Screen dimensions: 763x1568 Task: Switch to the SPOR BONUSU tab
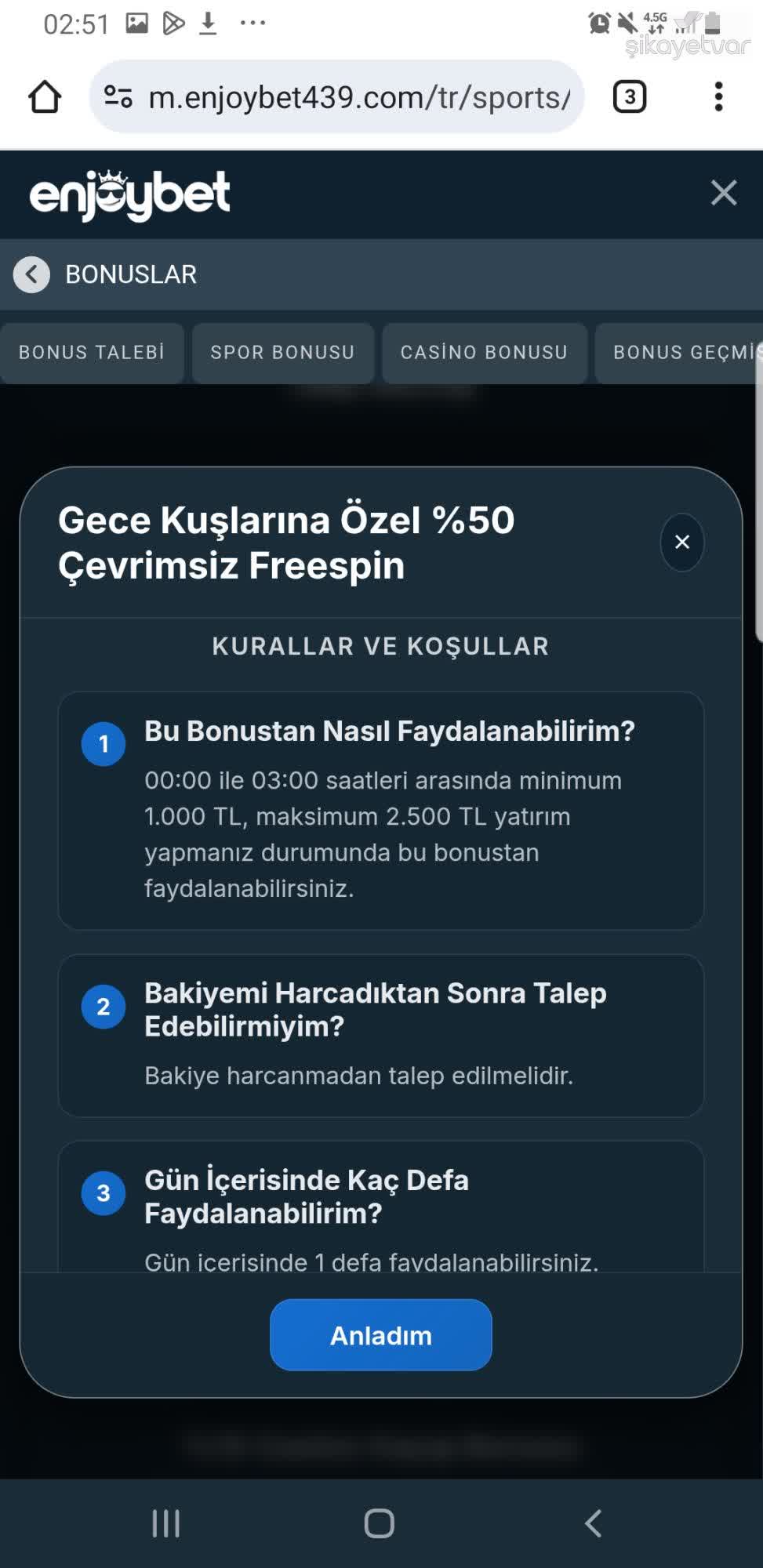click(282, 353)
